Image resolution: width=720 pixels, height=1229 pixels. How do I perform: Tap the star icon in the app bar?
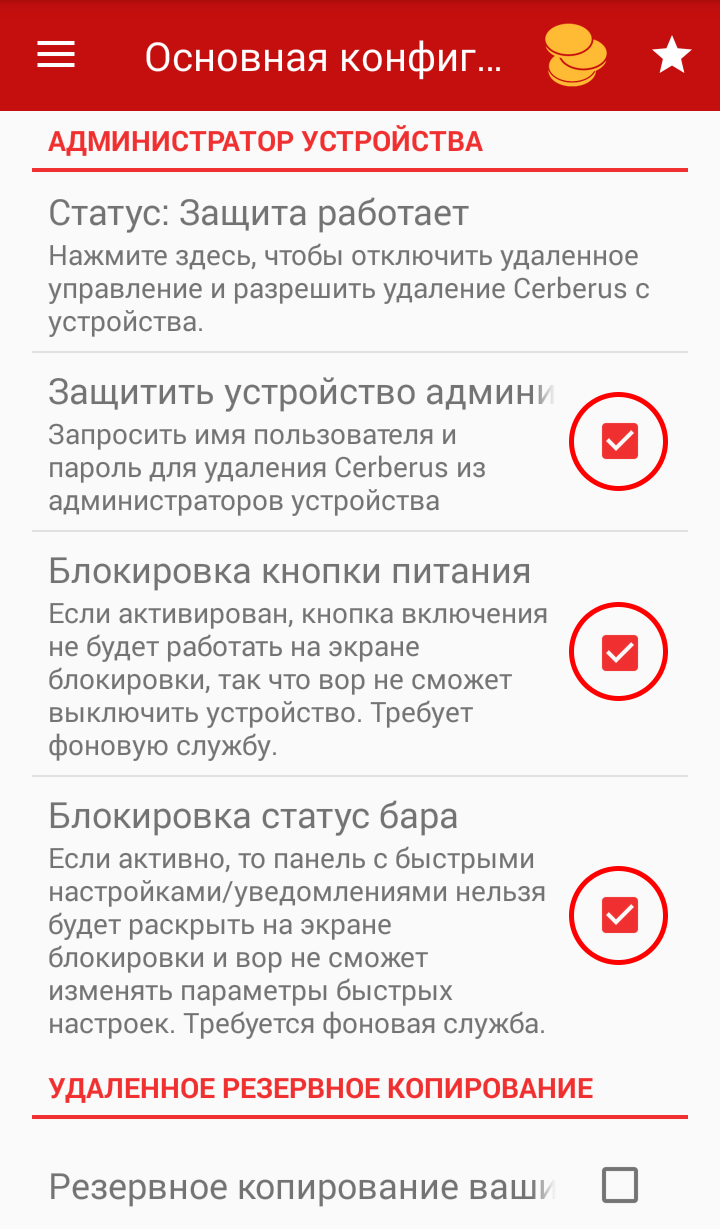coord(672,56)
